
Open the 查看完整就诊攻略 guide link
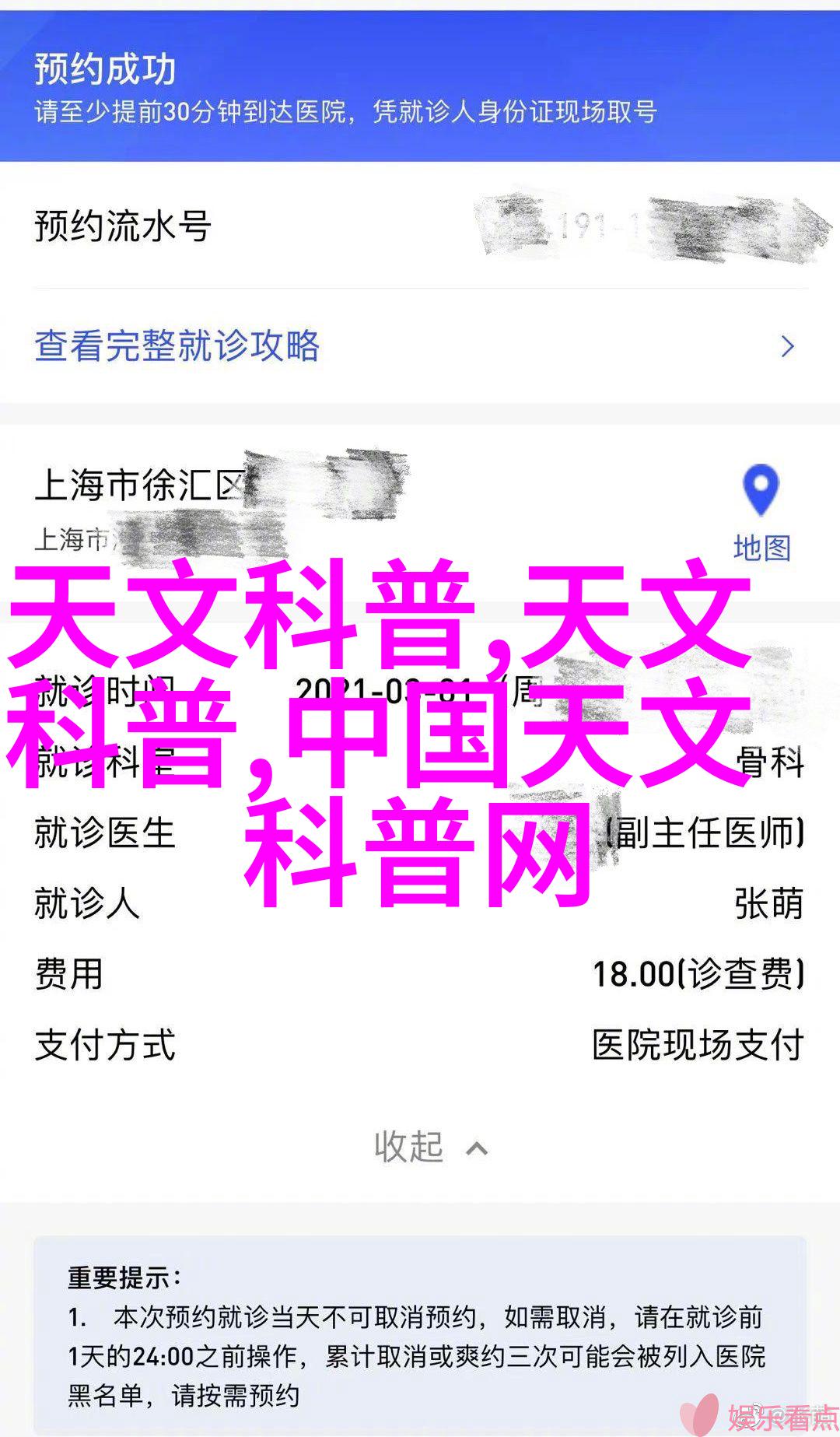[177, 346]
